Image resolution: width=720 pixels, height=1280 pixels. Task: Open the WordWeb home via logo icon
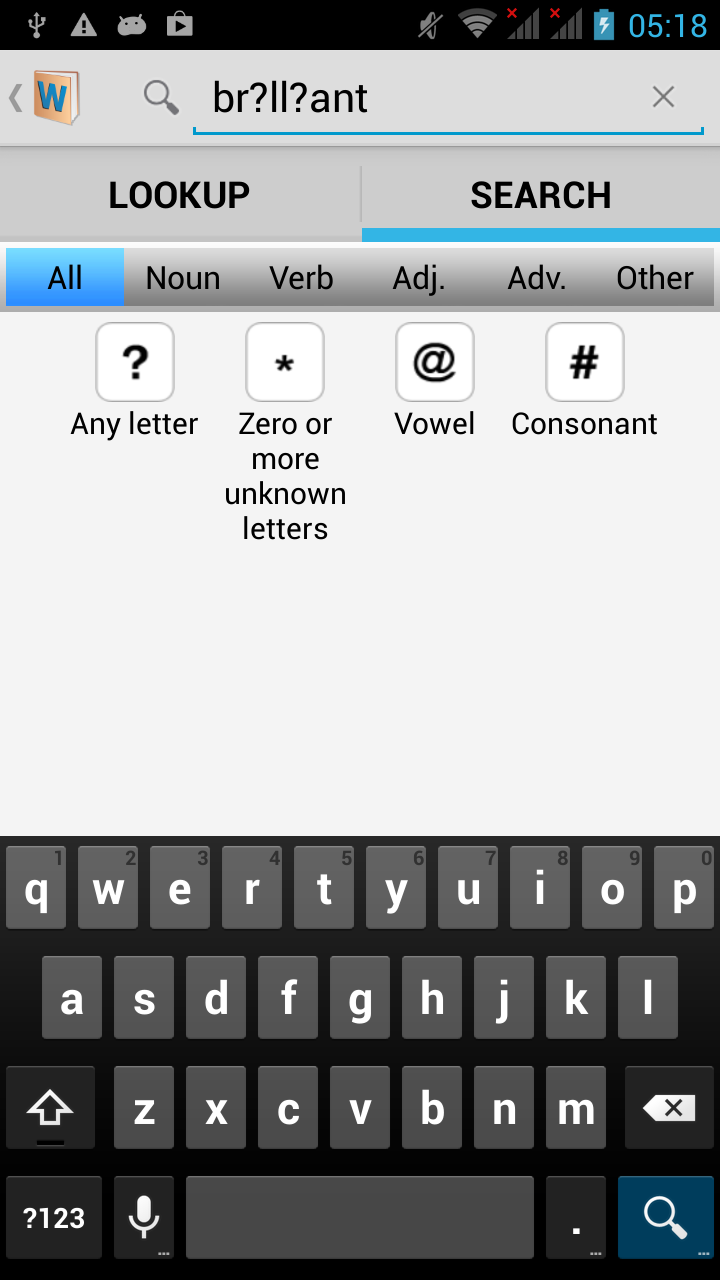(x=55, y=96)
